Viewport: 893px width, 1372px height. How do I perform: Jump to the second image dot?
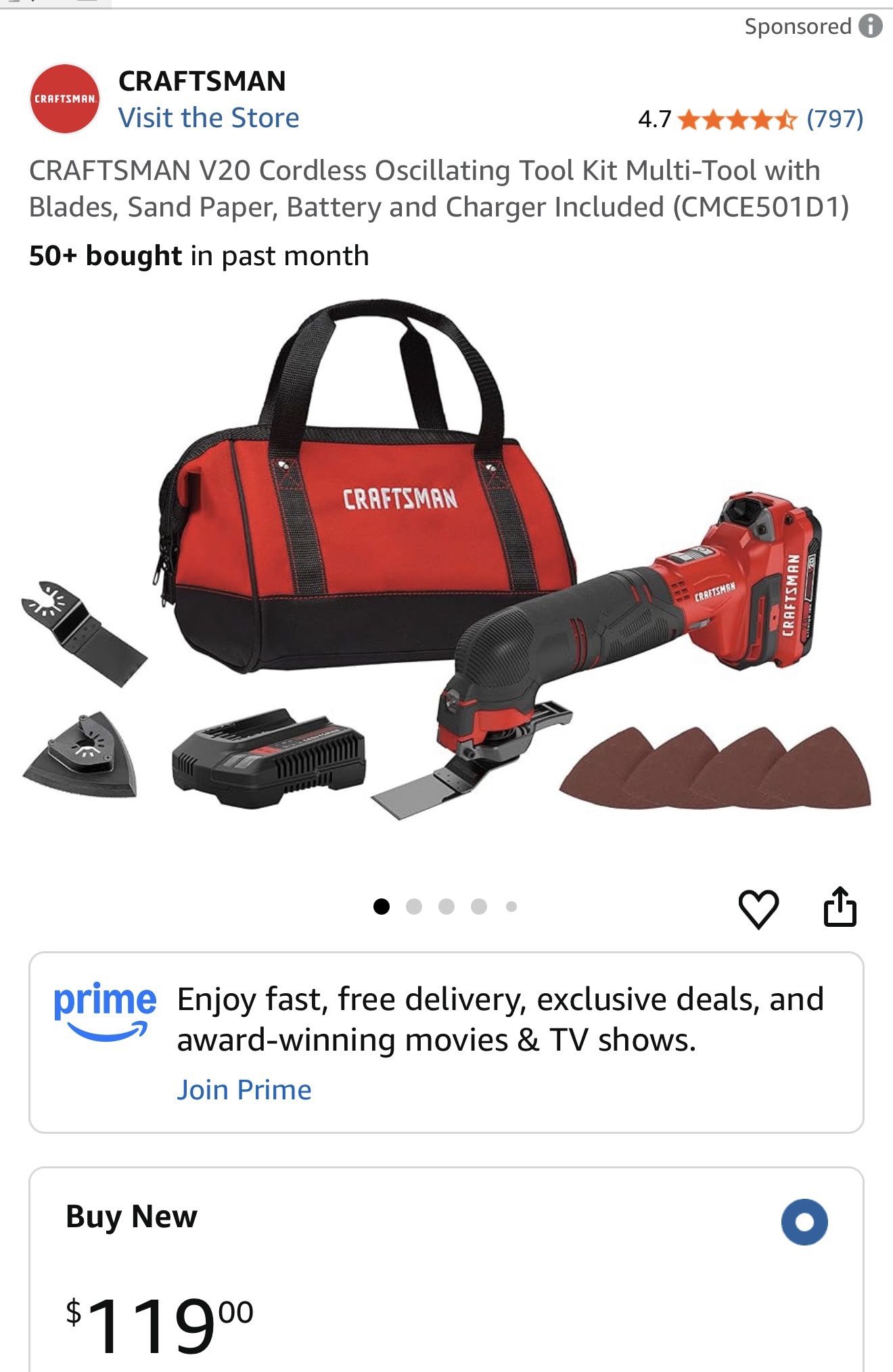[x=414, y=907]
